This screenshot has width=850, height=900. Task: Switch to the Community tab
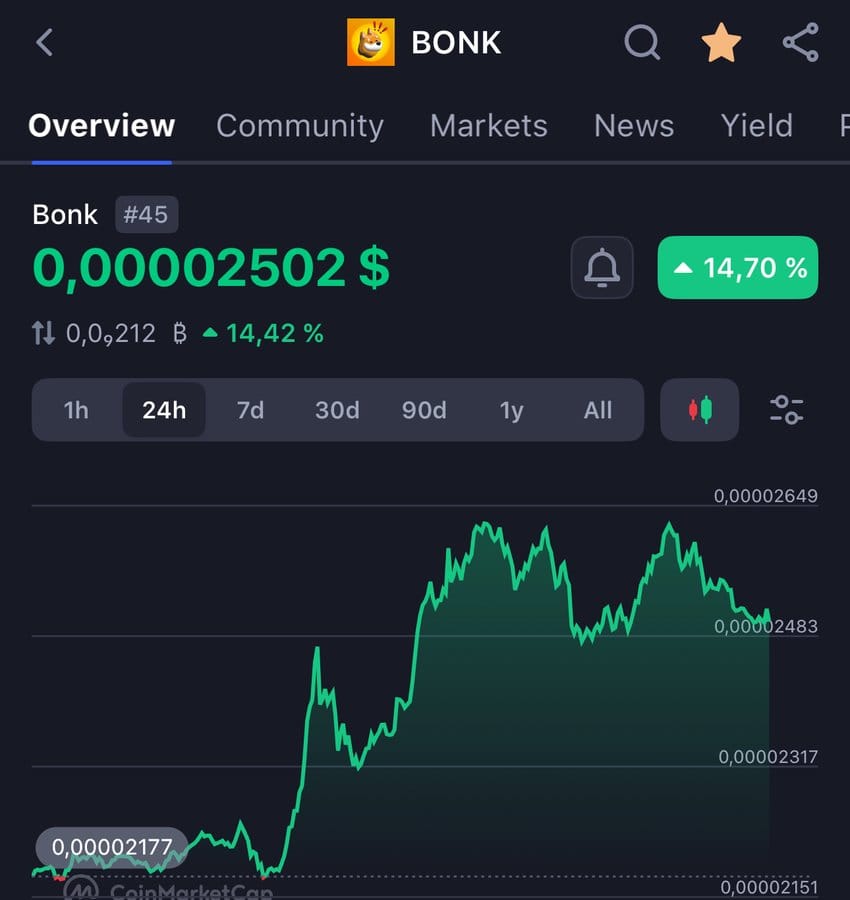300,126
